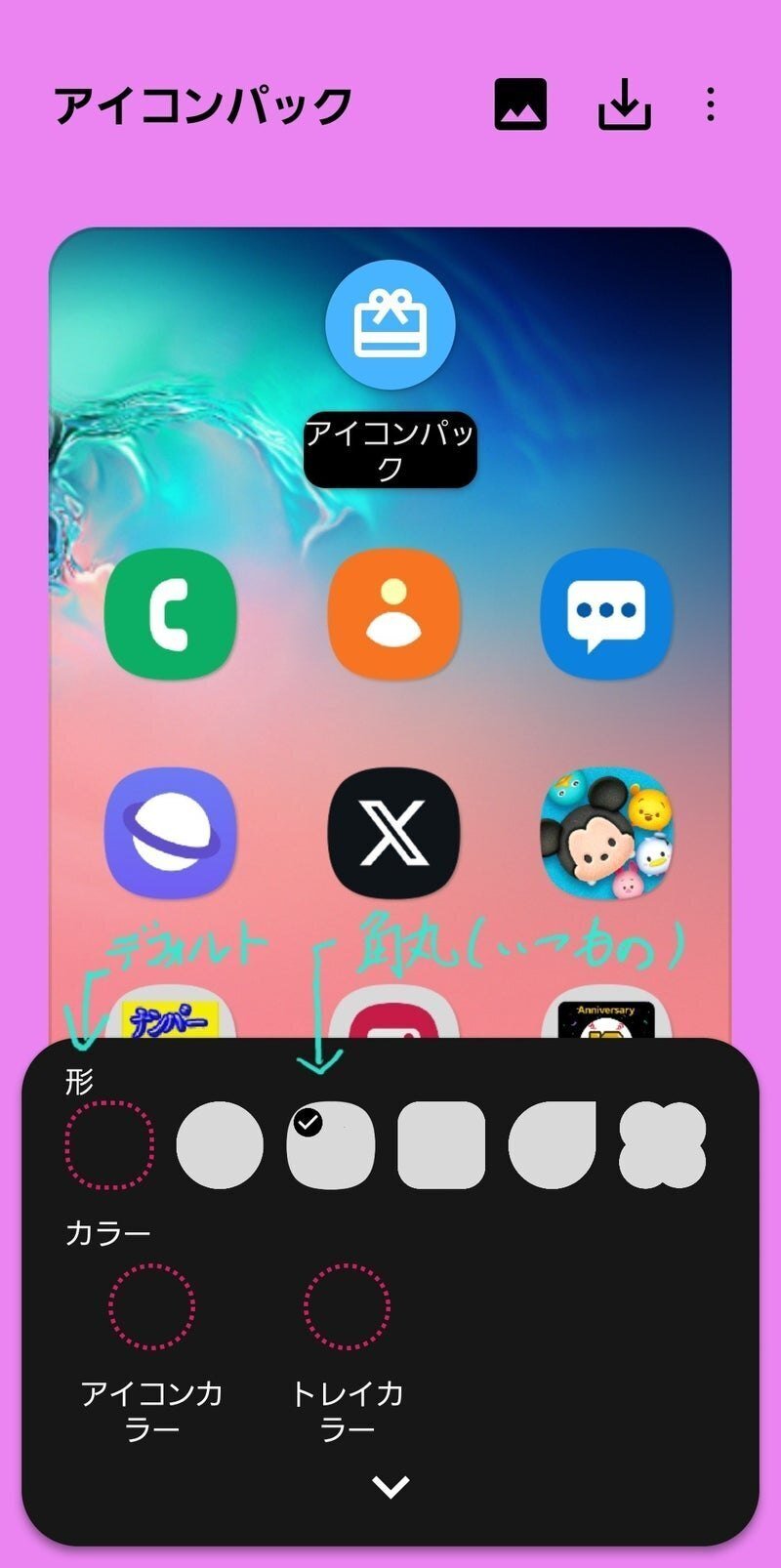Viewport: 781px width, 1568px height.
Task: Open the wallpaper image icon
Action: coord(520,103)
